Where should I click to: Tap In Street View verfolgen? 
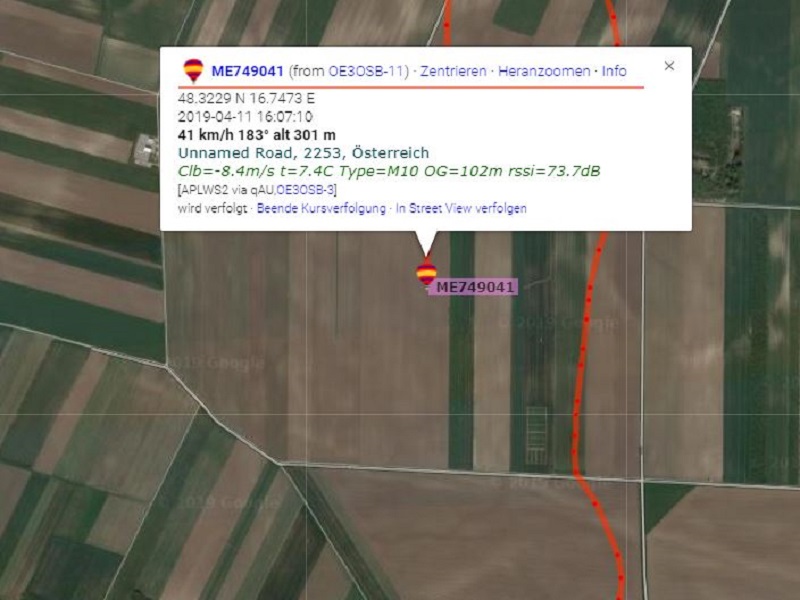[x=461, y=208]
